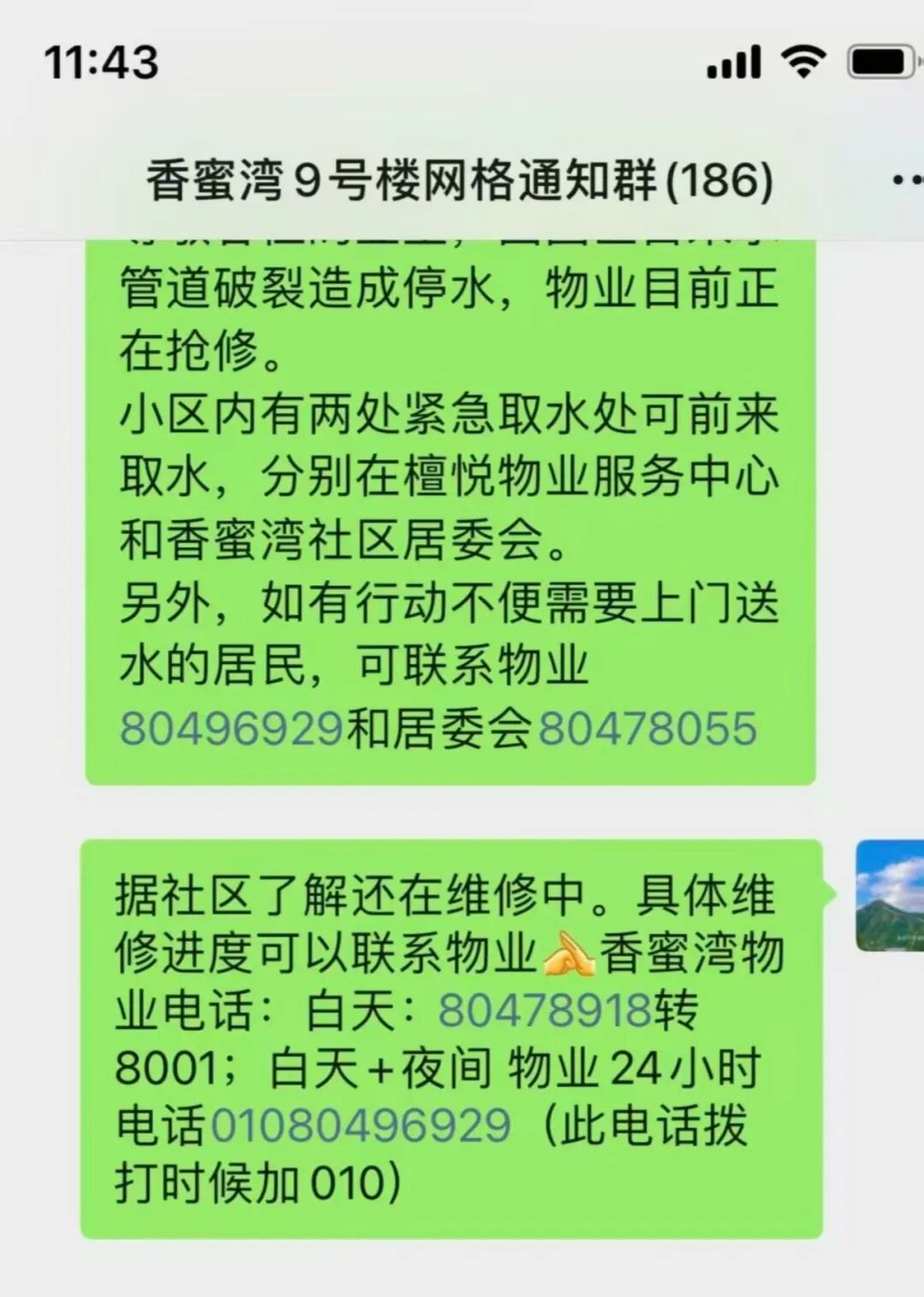Open the group chat overflow menu

click(x=907, y=181)
